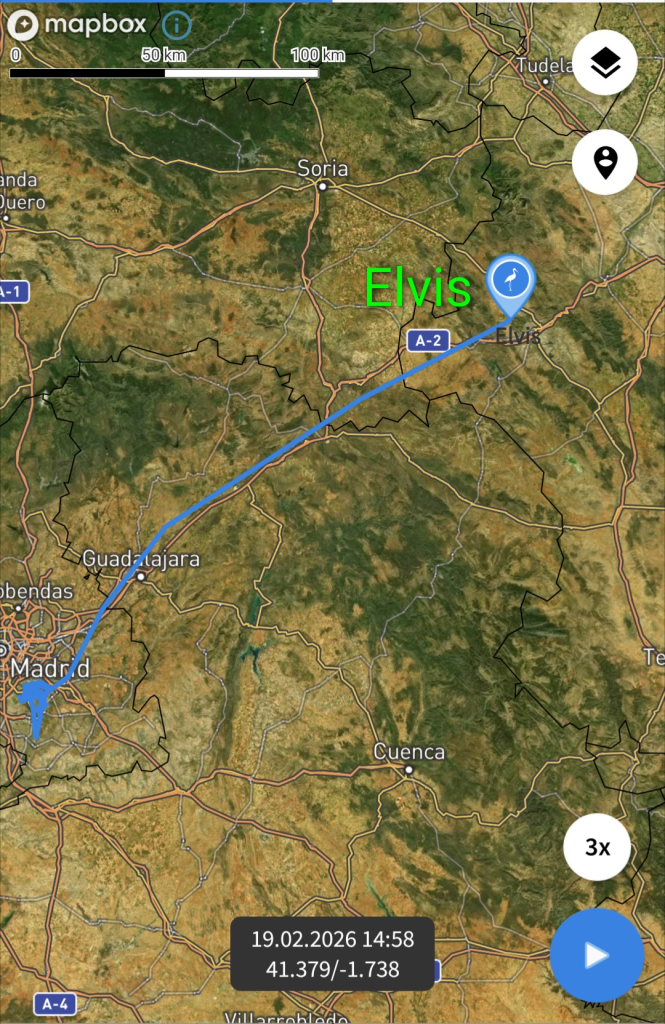The height and width of the screenshot is (1024, 665).
Task: Open the map layers selector
Action: 605,63
